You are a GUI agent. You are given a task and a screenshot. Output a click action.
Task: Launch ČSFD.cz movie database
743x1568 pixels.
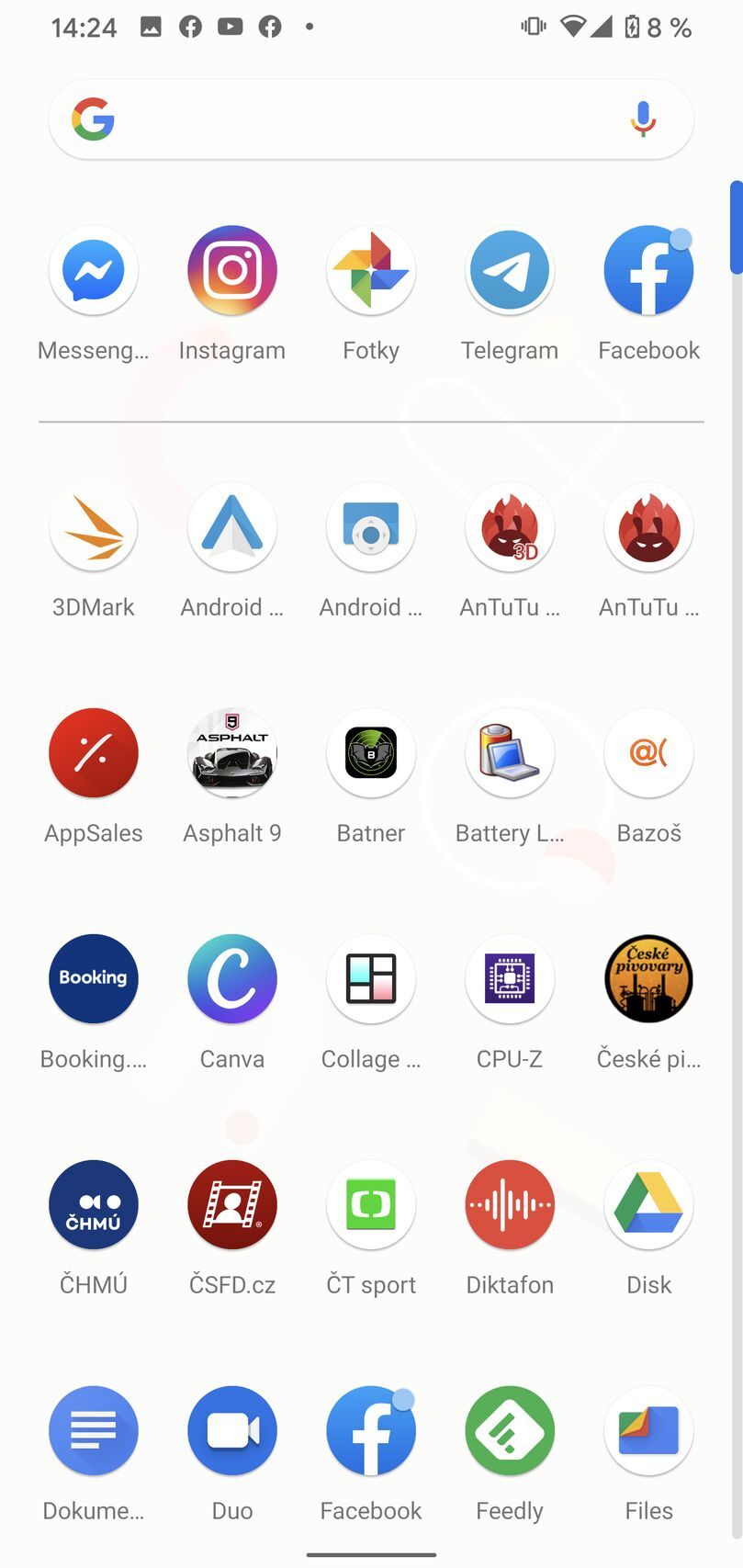231,1204
